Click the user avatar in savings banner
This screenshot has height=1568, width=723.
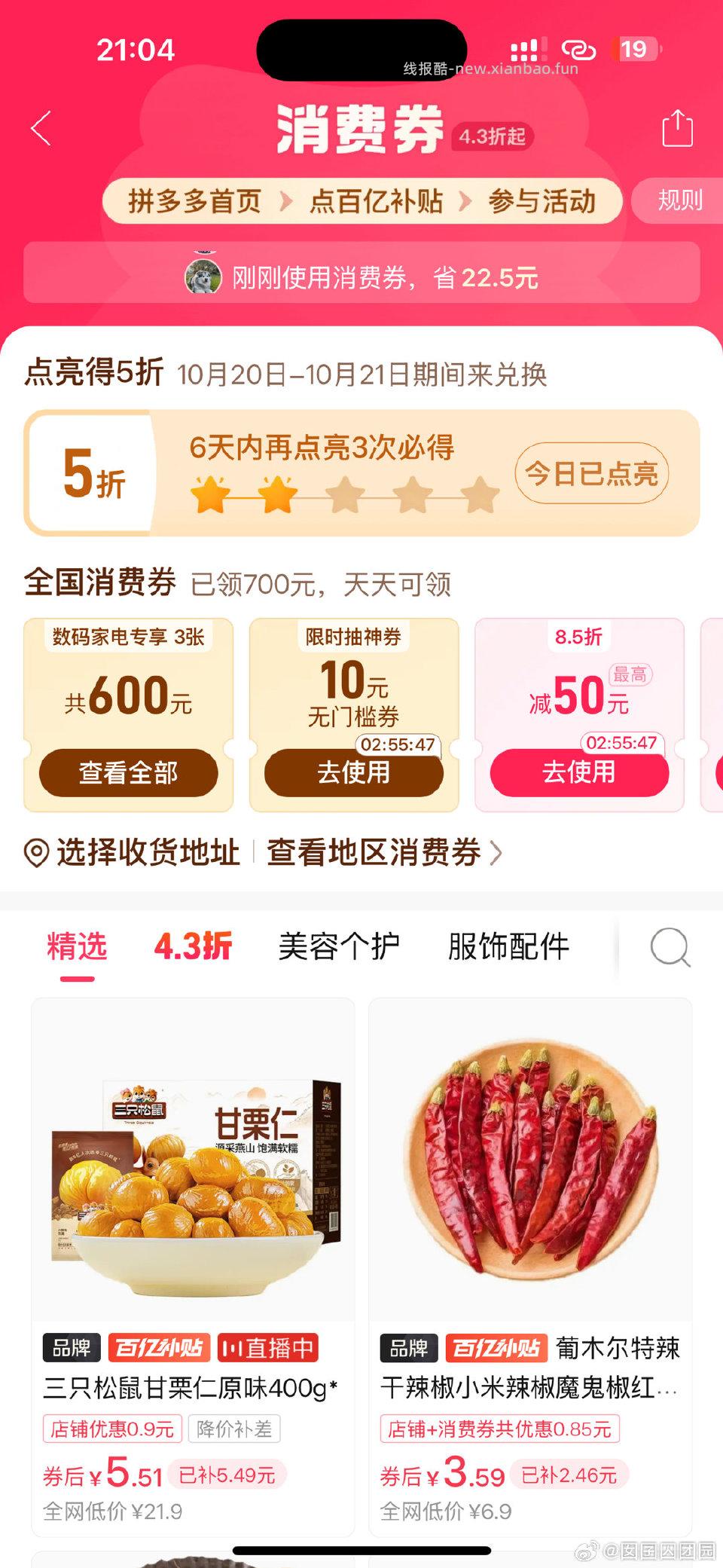[x=204, y=275]
